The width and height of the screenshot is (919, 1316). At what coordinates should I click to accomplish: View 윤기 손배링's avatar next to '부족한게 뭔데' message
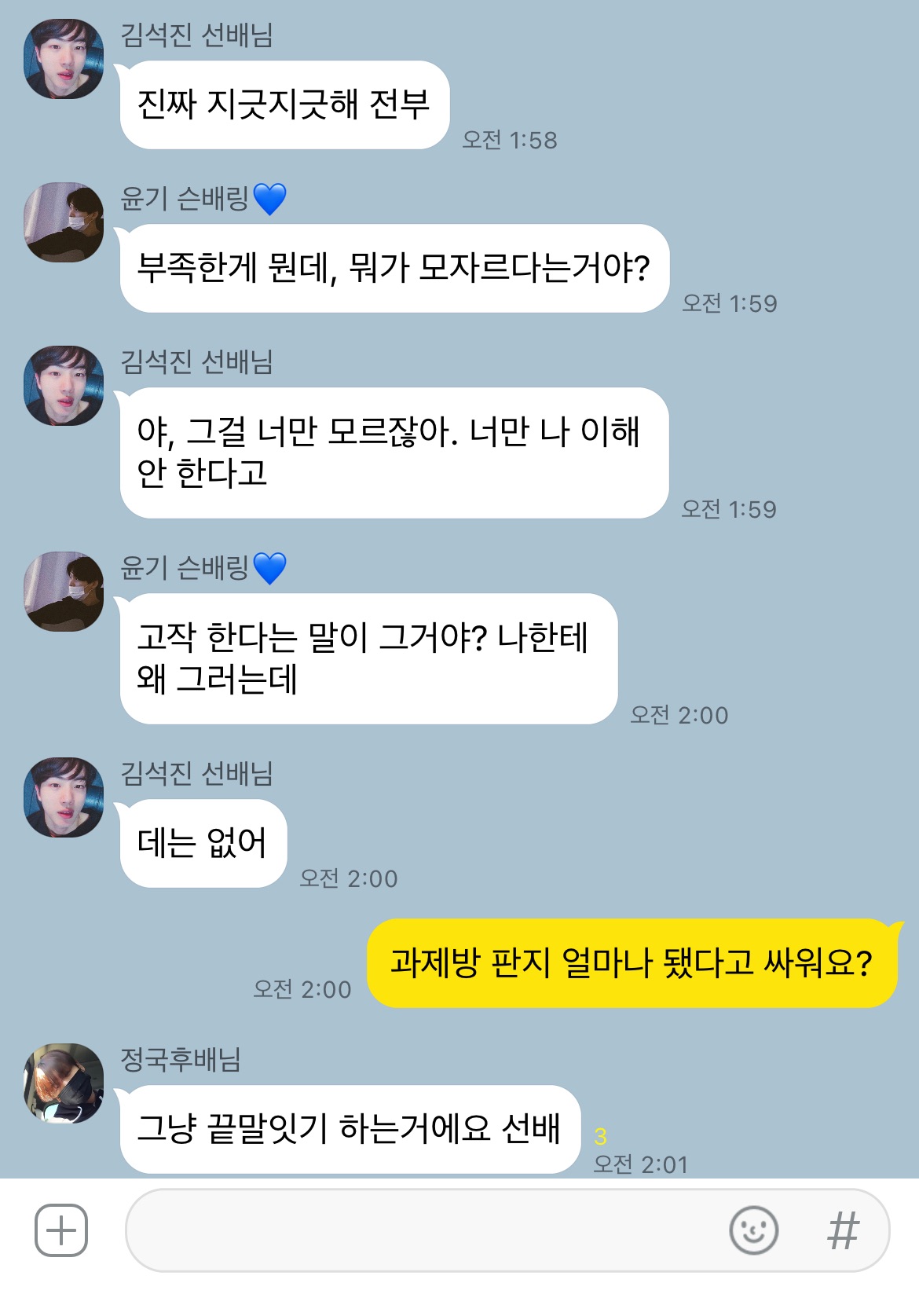pos(64,222)
